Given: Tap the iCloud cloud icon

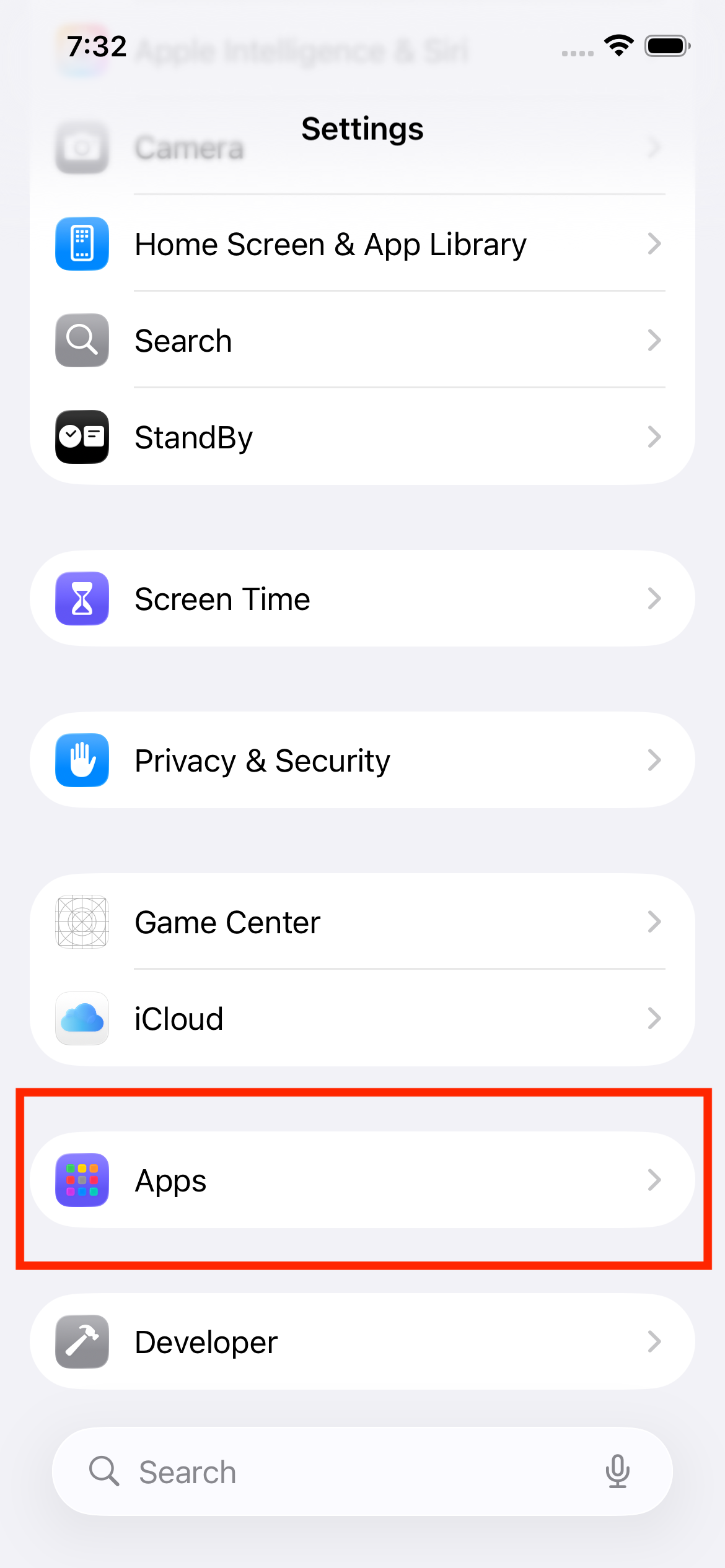Looking at the screenshot, I should 82,1018.
